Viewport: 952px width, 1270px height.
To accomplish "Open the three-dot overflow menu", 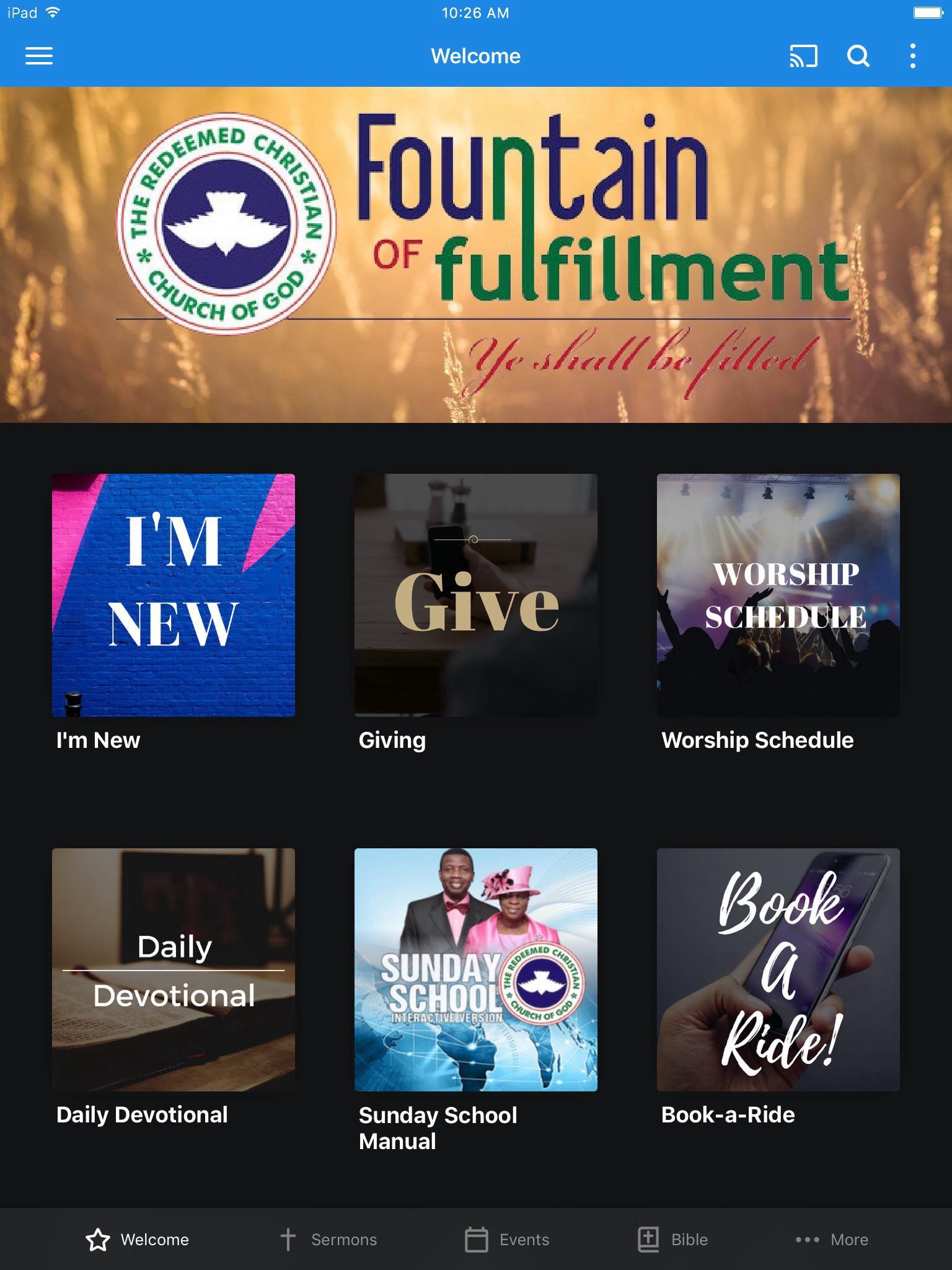I will 912,56.
